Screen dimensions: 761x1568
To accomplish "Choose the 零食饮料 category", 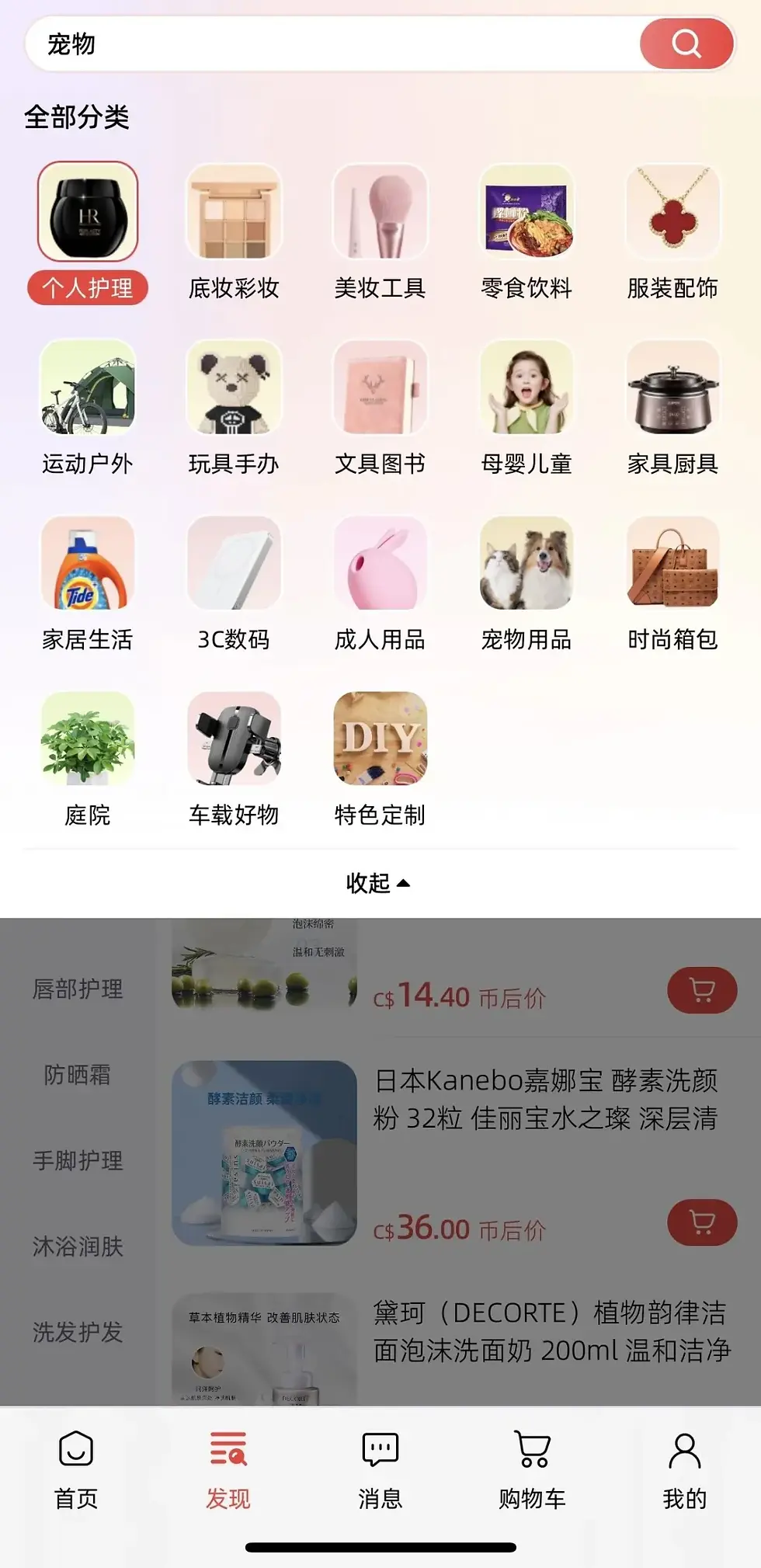I will tap(526, 233).
